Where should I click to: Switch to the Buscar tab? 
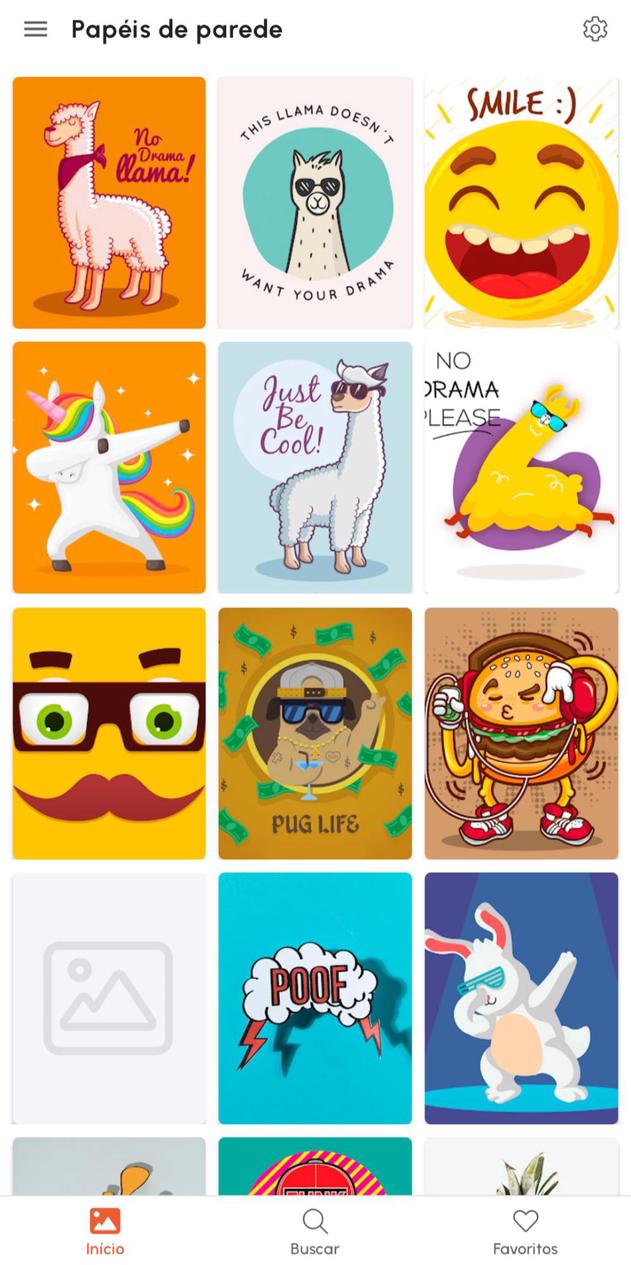pyautogui.click(x=315, y=1232)
